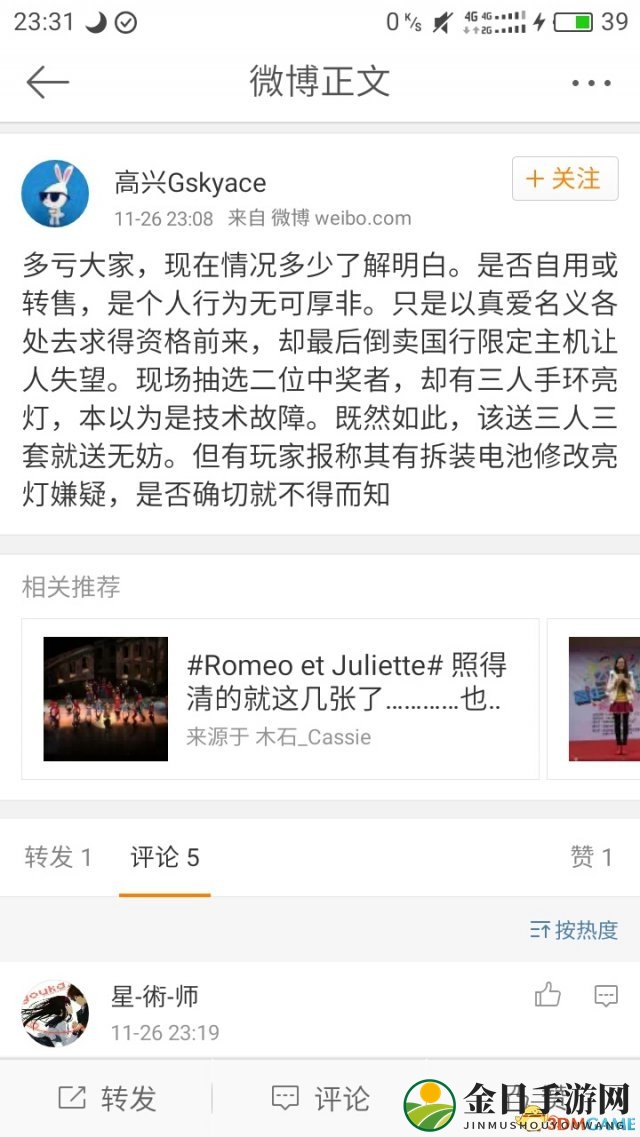
Task: Go back using the arrow icon
Action: 47,83
